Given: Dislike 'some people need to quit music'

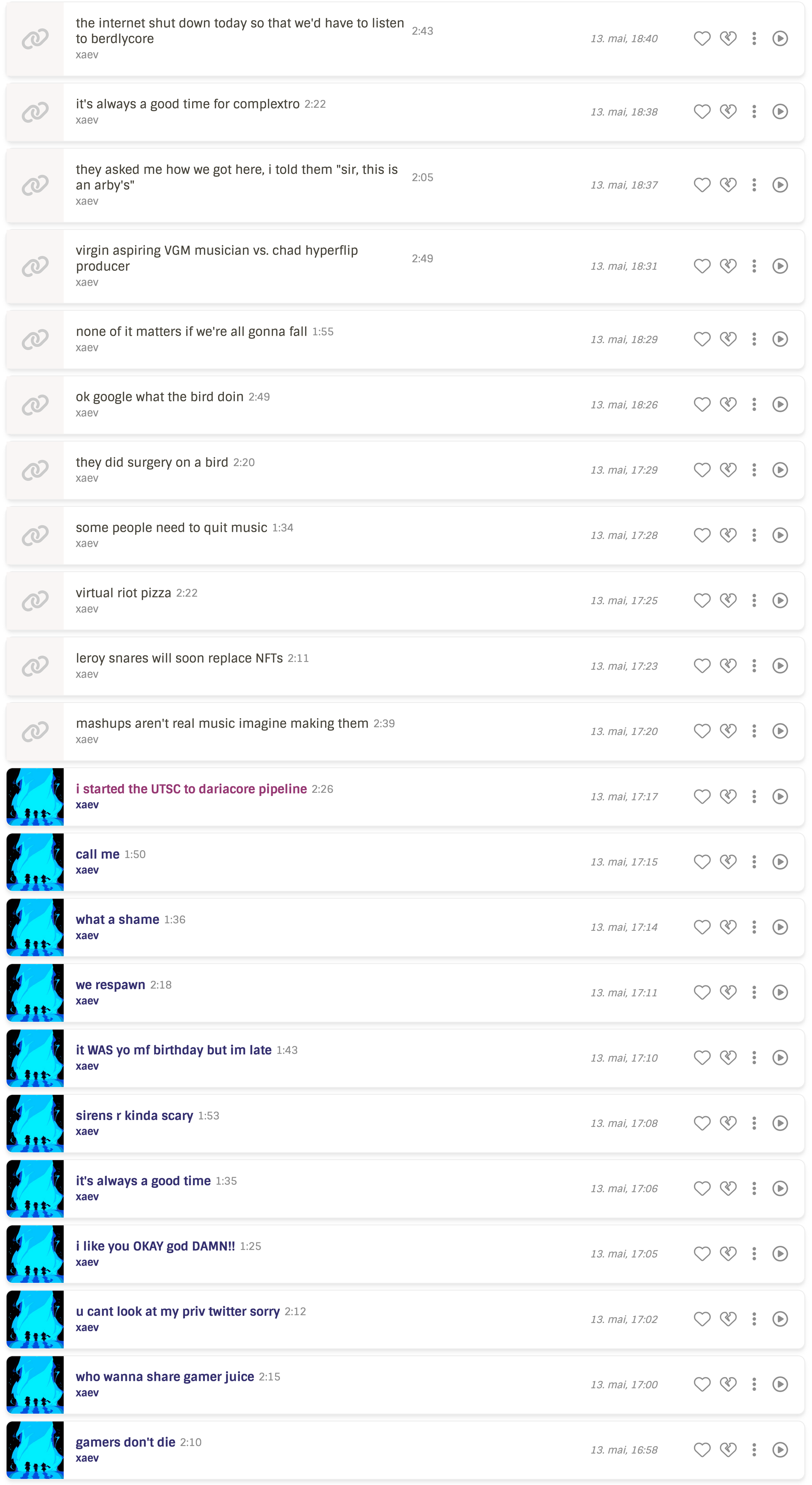Looking at the screenshot, I should click(728, 535).
